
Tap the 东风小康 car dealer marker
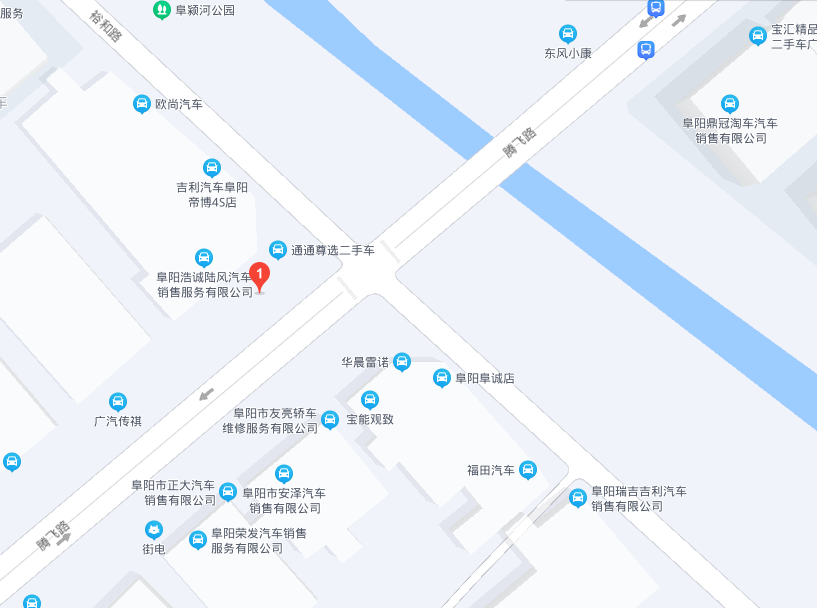pos(568,34)
